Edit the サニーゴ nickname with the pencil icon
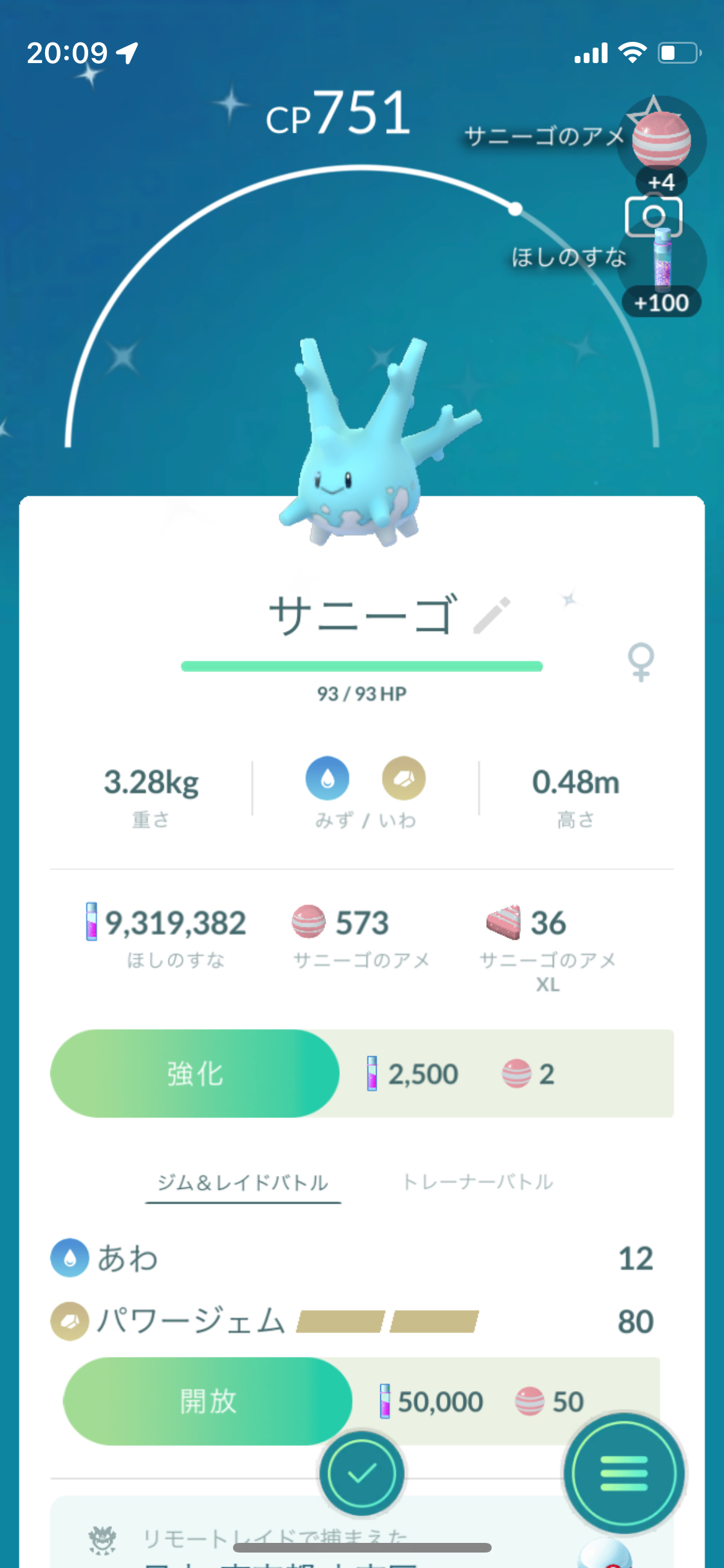Viewport: 724px width, 1568px height. pyautogui.click(x=492, y=615)
